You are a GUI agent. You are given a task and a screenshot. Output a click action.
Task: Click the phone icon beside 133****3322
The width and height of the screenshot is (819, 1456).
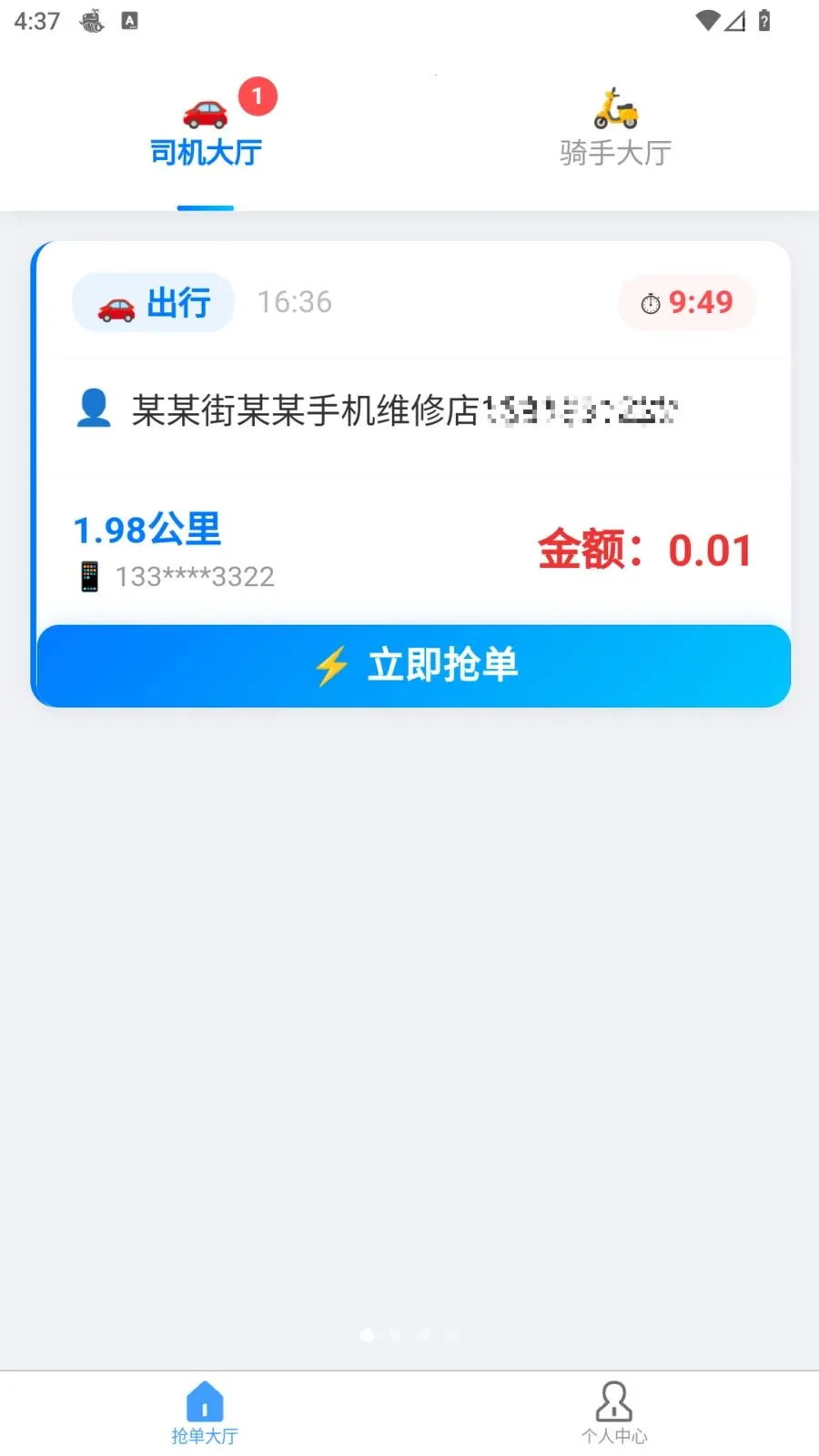click(x=87, y=576)
